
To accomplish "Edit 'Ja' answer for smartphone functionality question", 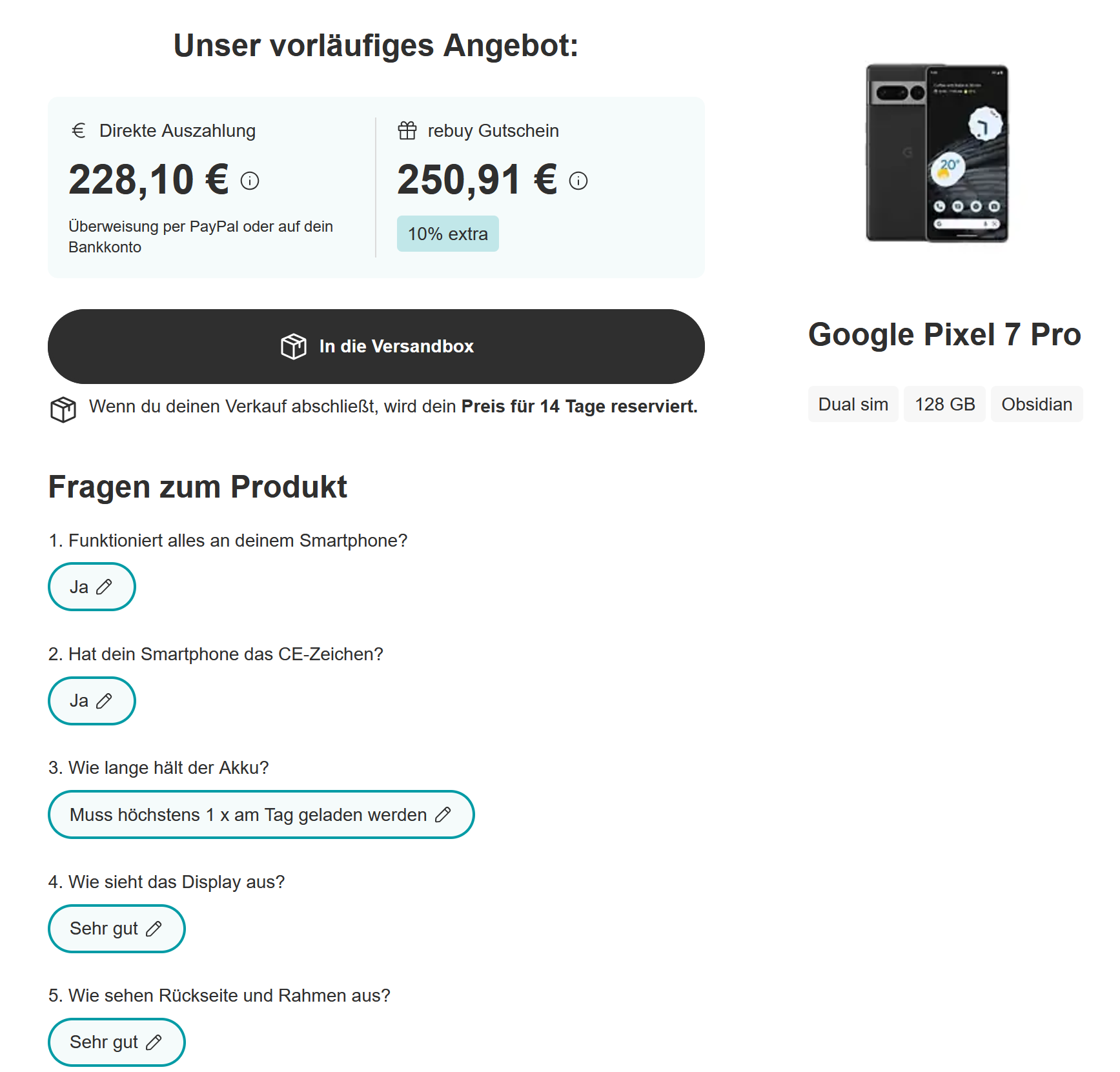I will pyautogui.click(x=92, y=587).
